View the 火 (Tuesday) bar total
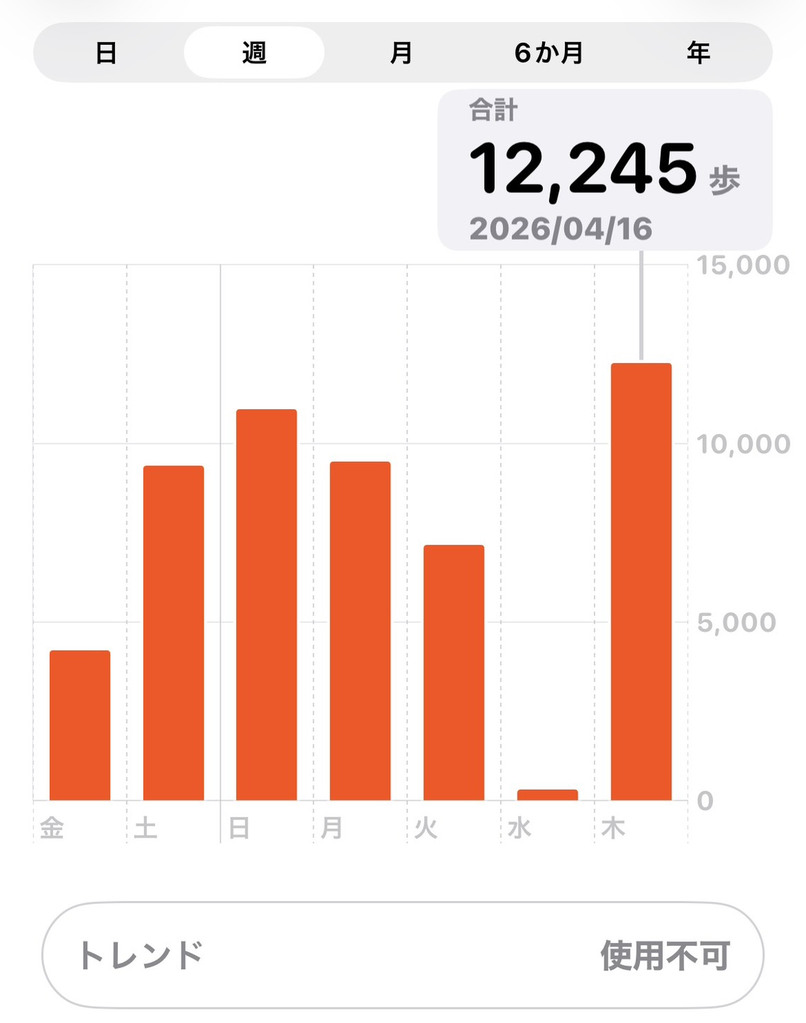Screen dimensions: 806x1023 click(x=453, y=672)
